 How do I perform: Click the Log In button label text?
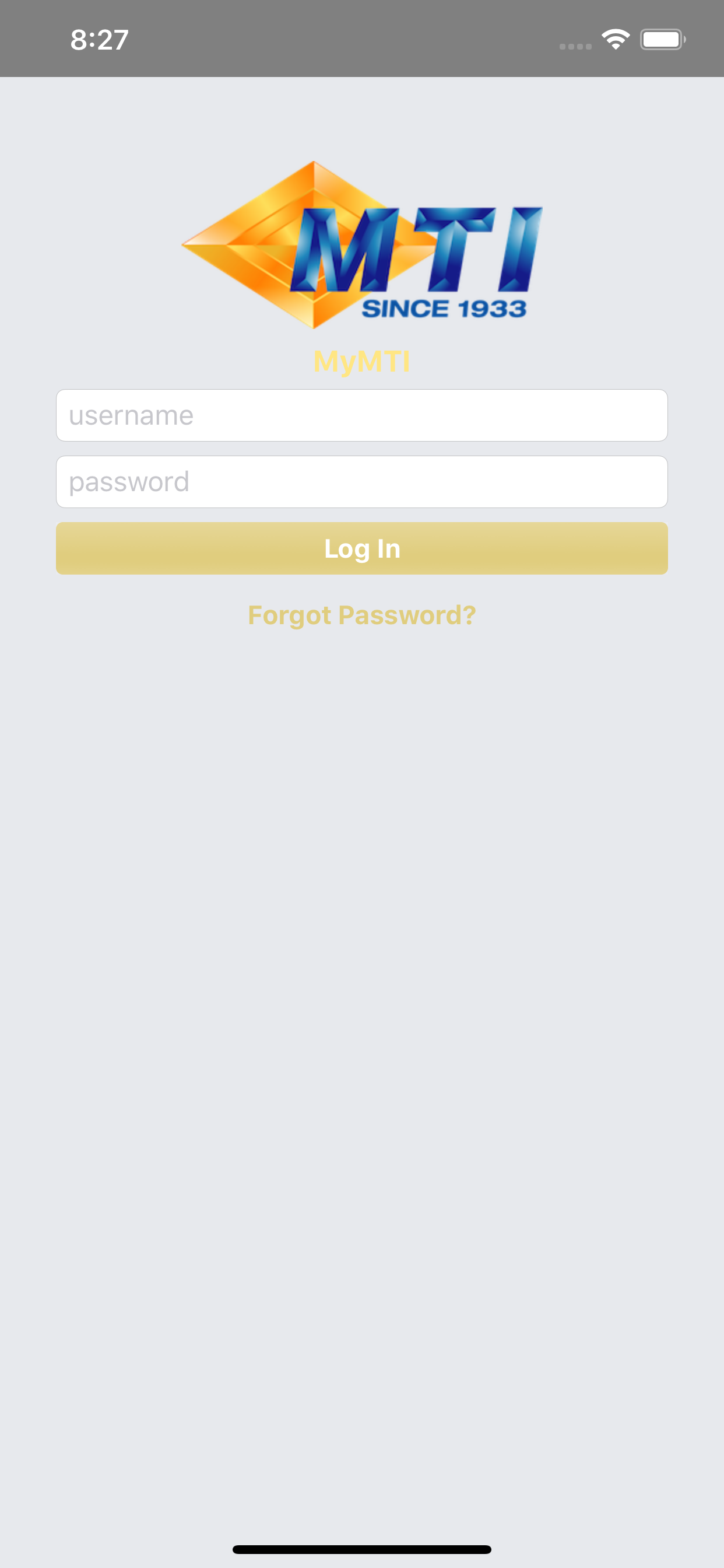coord(362,548)
